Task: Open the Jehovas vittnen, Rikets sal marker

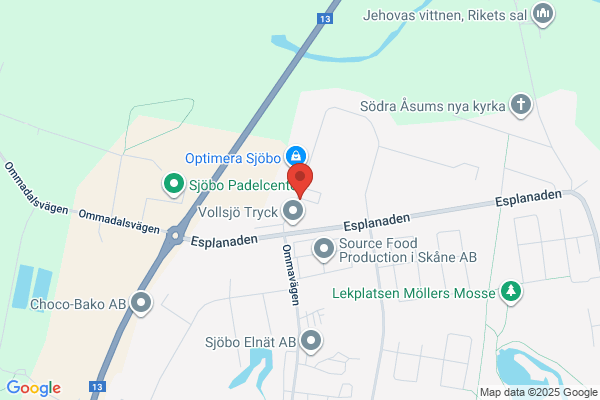Action: 543,15
